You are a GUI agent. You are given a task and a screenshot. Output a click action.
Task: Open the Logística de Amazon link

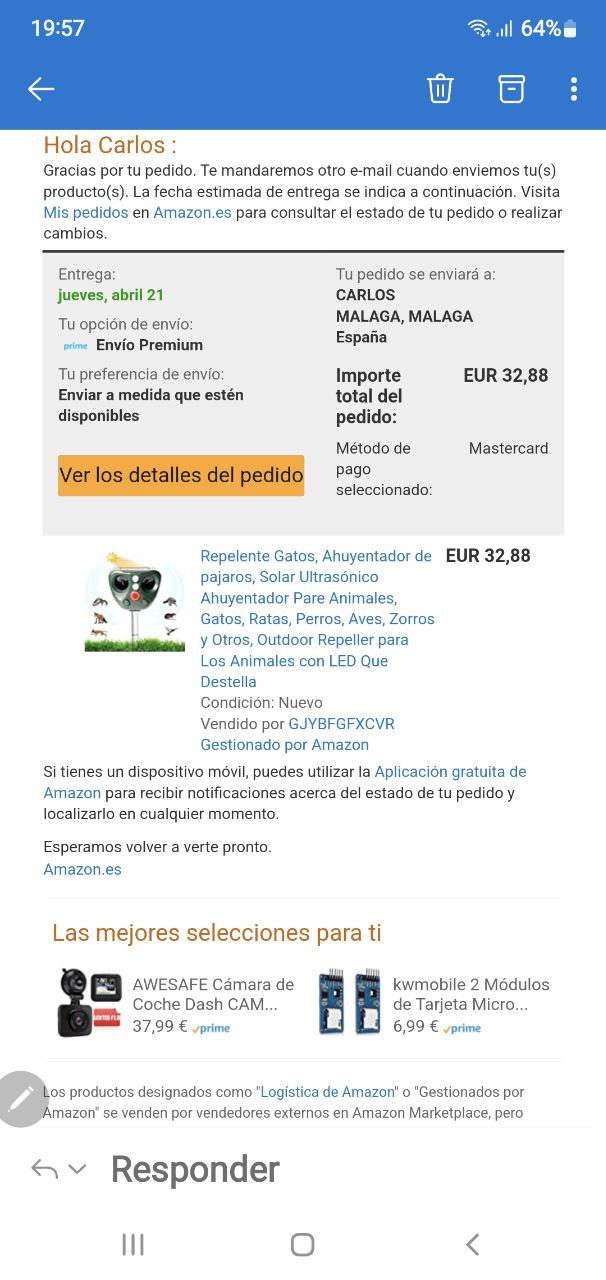click(326, 1092)
